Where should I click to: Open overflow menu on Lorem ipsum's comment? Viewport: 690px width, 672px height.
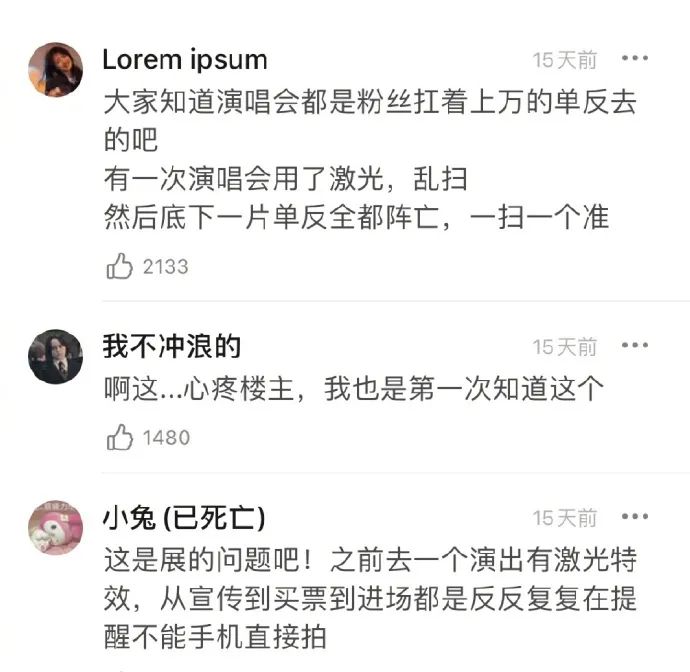tap(635, 59)
